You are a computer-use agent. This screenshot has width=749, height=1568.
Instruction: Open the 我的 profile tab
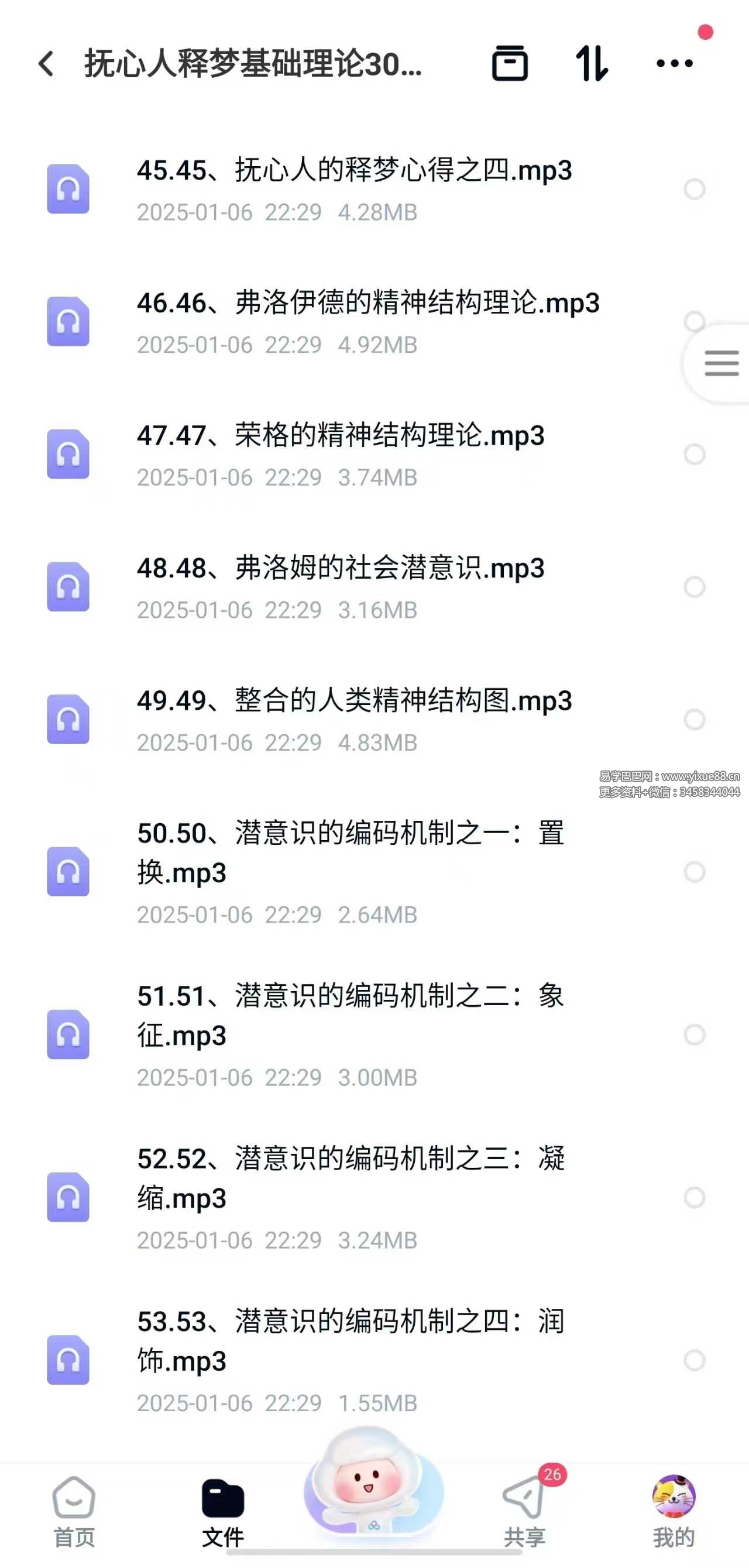click(x=674, y=1511)
